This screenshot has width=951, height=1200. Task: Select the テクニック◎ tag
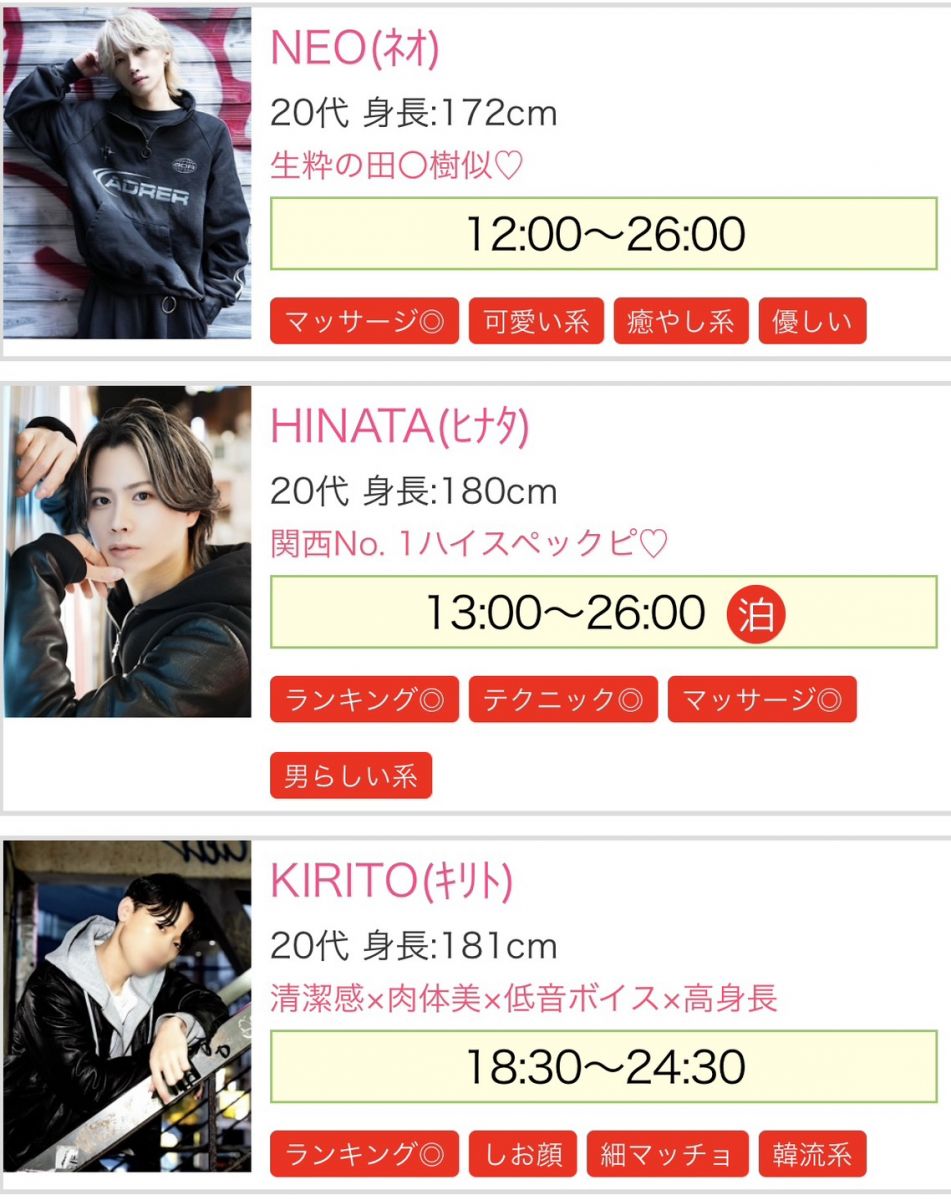pos(563,700)
